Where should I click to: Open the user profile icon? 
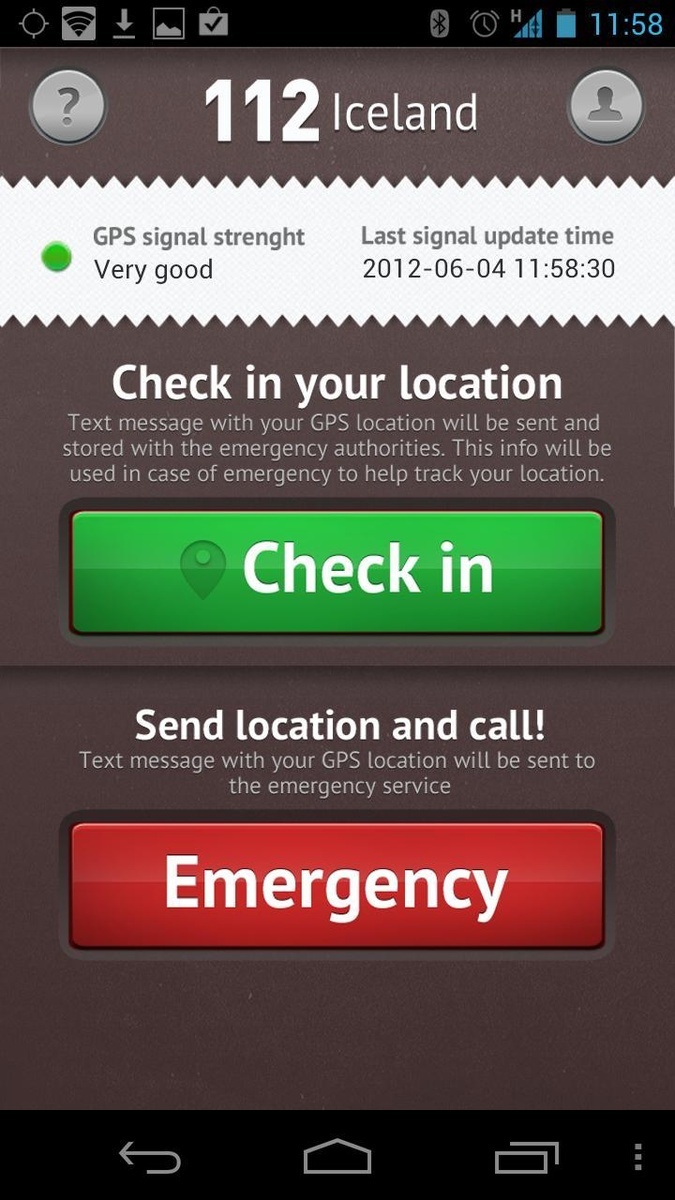point(606,106)
